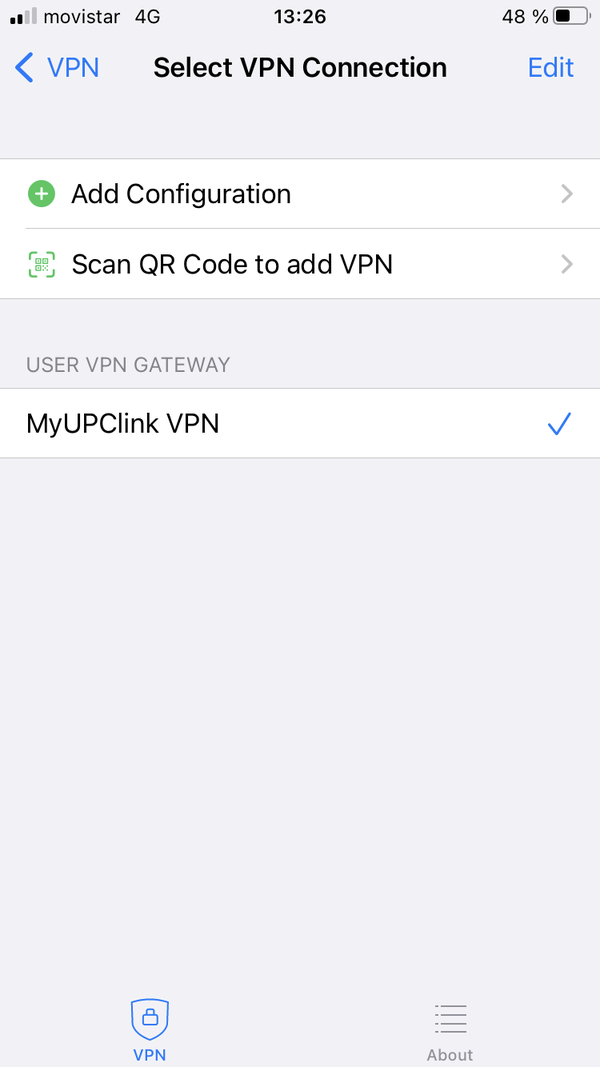
Task: Switch to the About tab
Action: click(450, 1028)
